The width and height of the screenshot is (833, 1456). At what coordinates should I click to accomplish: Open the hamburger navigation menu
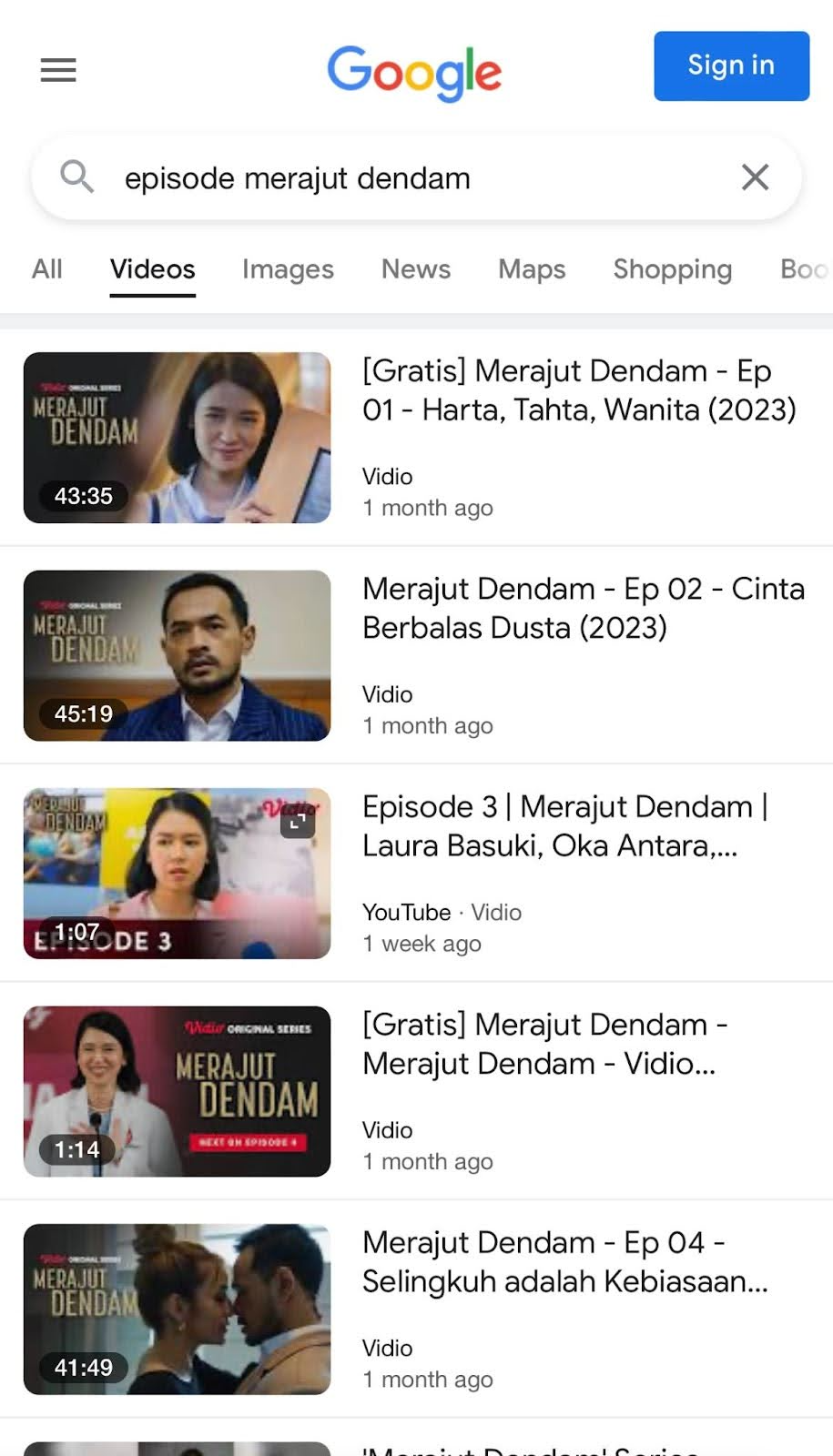point(58,70)
